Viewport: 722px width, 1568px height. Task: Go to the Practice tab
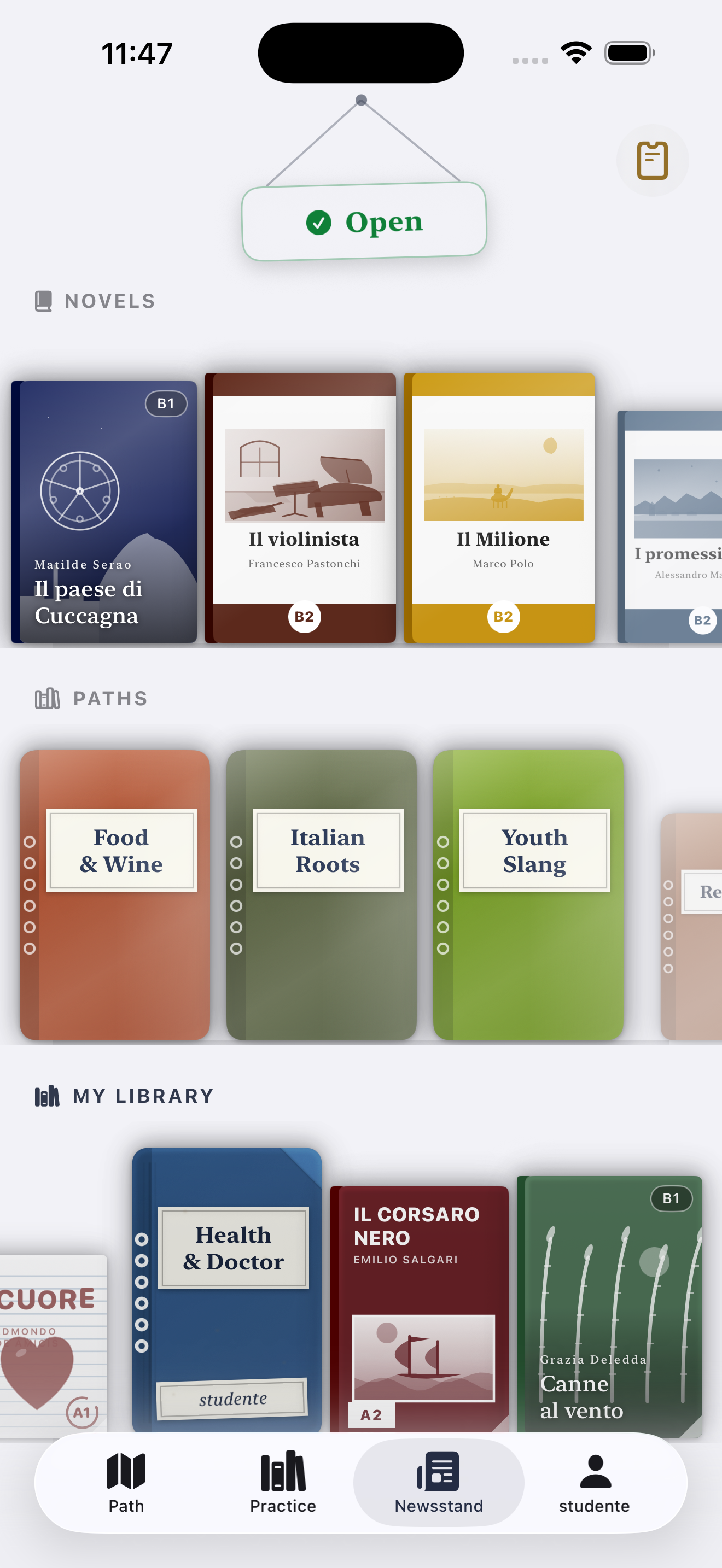pos(283,1482)
